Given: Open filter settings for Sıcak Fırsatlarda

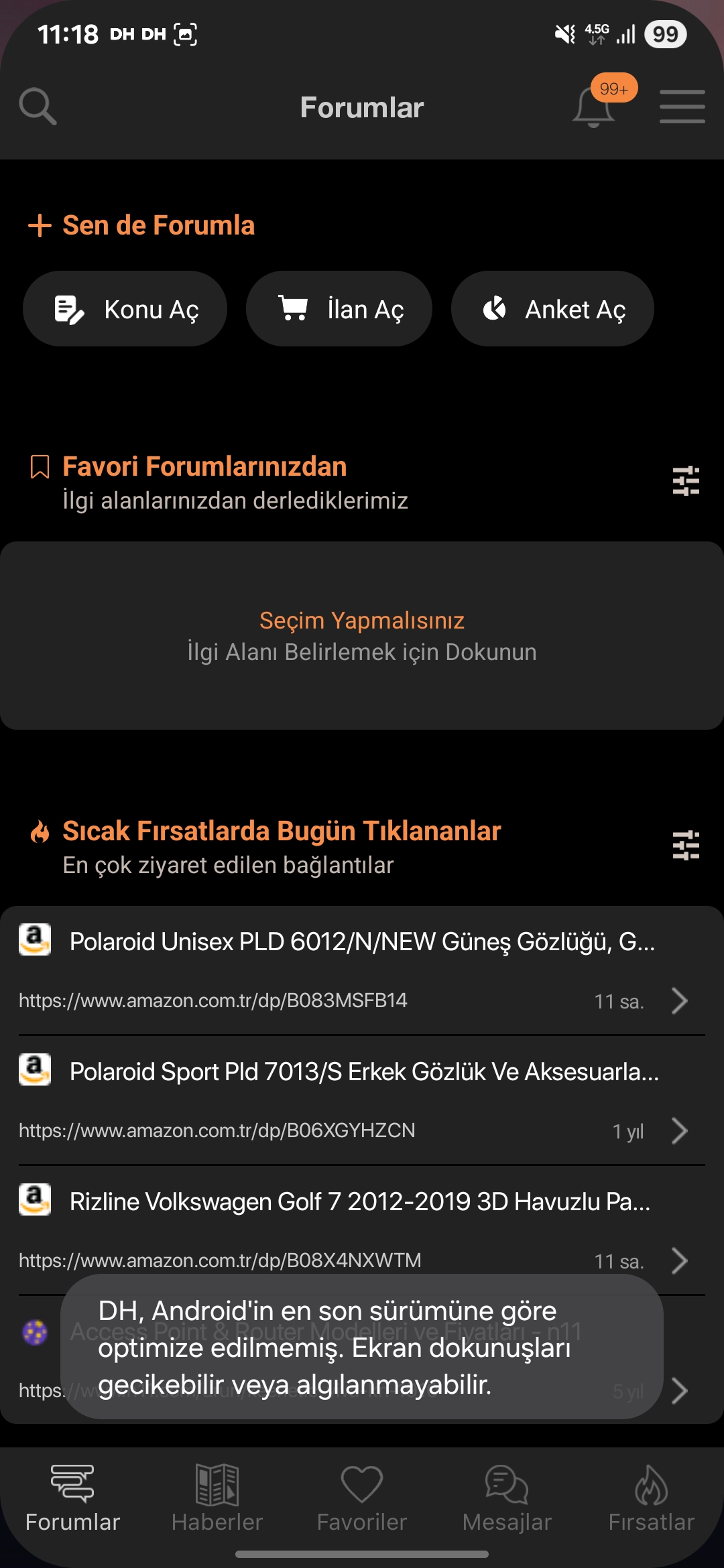Looking at the screenshot, I should point(686,846).
